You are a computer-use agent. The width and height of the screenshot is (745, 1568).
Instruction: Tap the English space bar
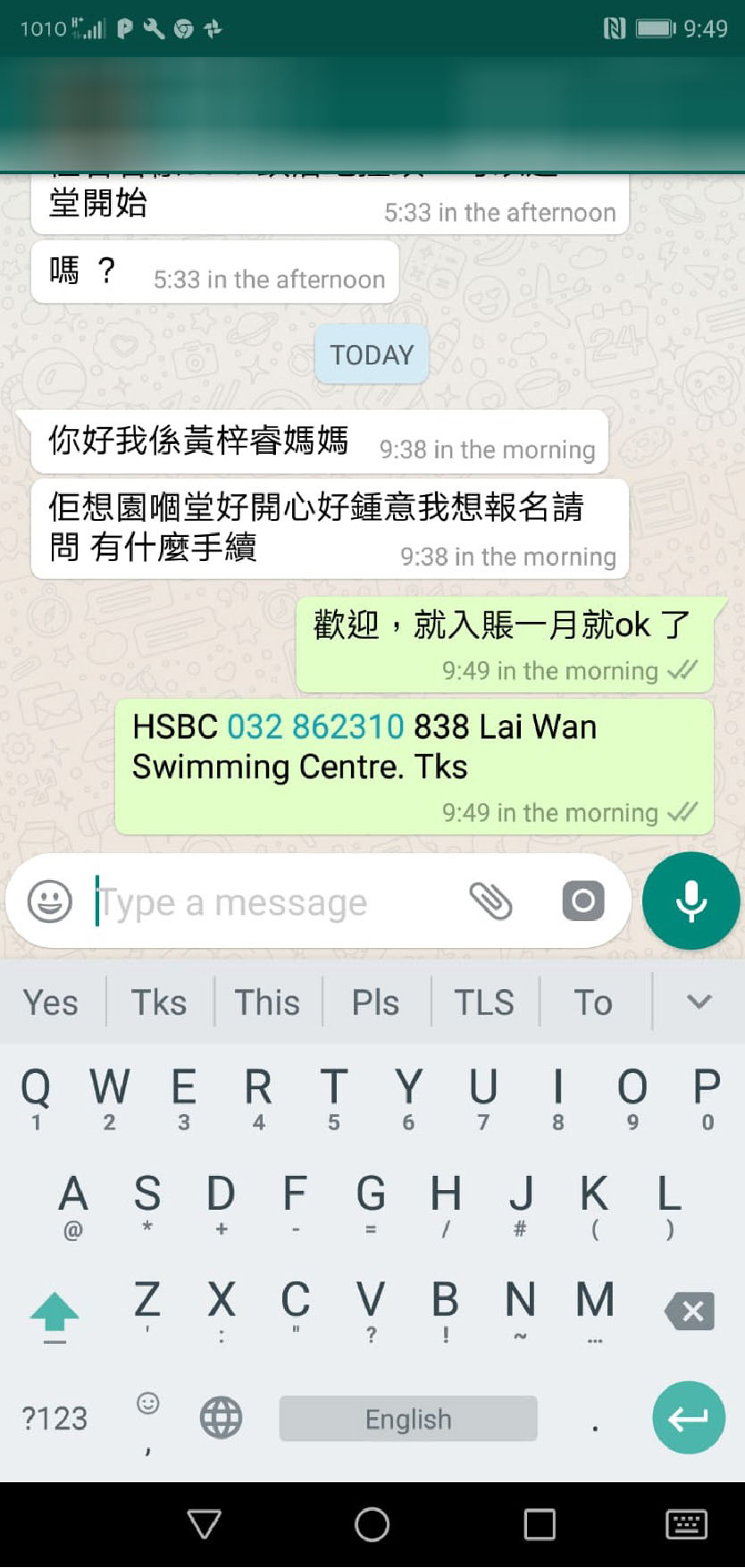pos(408,1418)
